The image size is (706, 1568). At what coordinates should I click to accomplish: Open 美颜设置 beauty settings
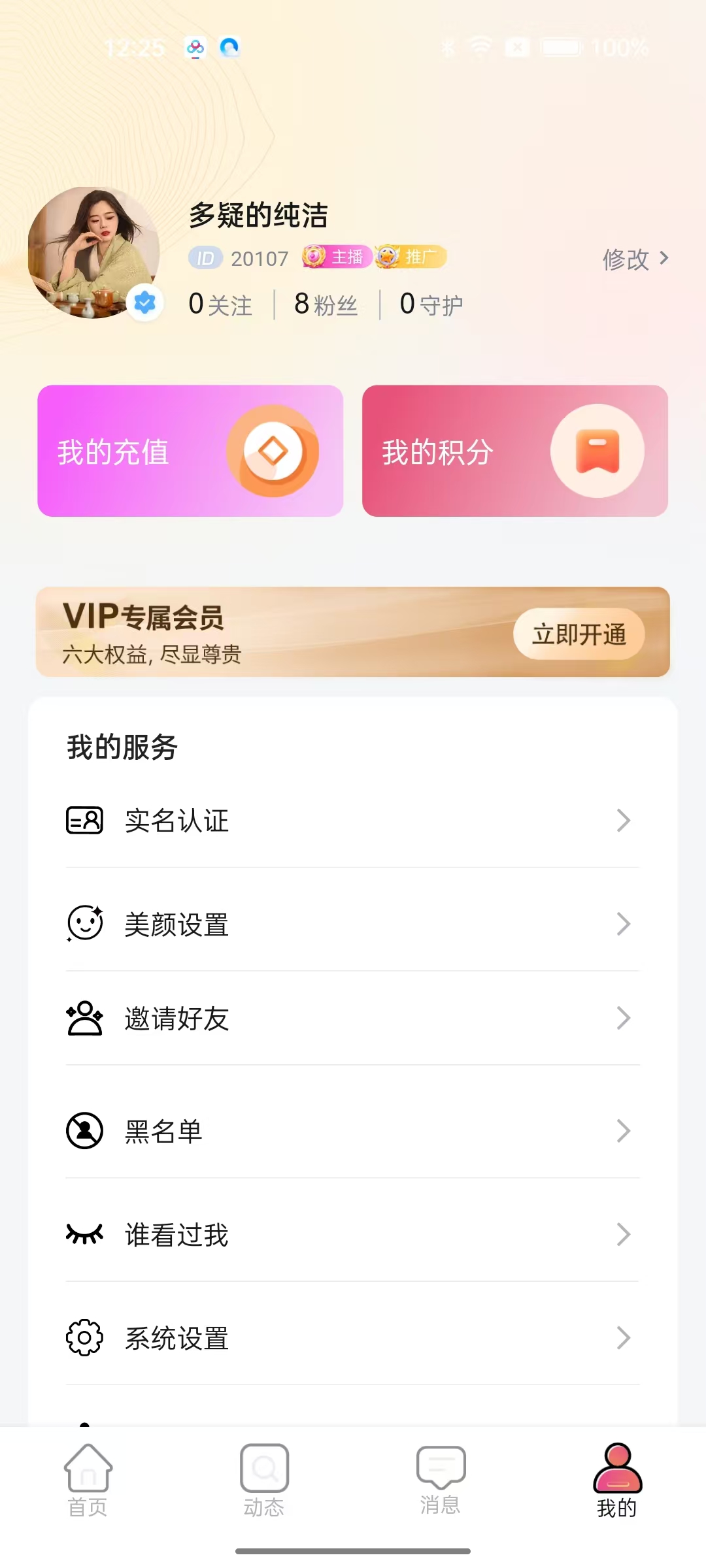pyautogui.click(x=352, y=924)
